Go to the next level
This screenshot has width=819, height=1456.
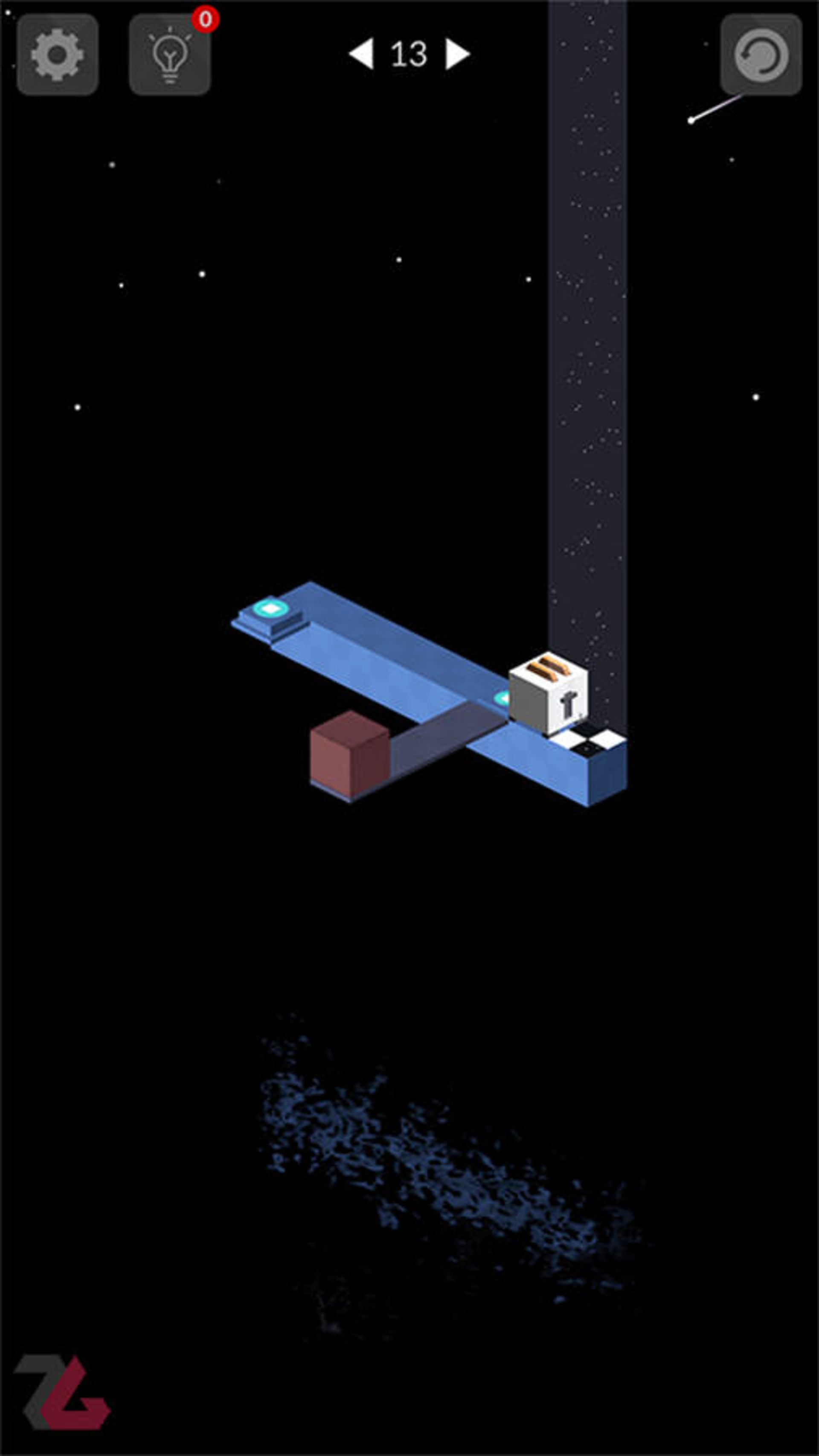pyautogui.click(x=457, y=54)
